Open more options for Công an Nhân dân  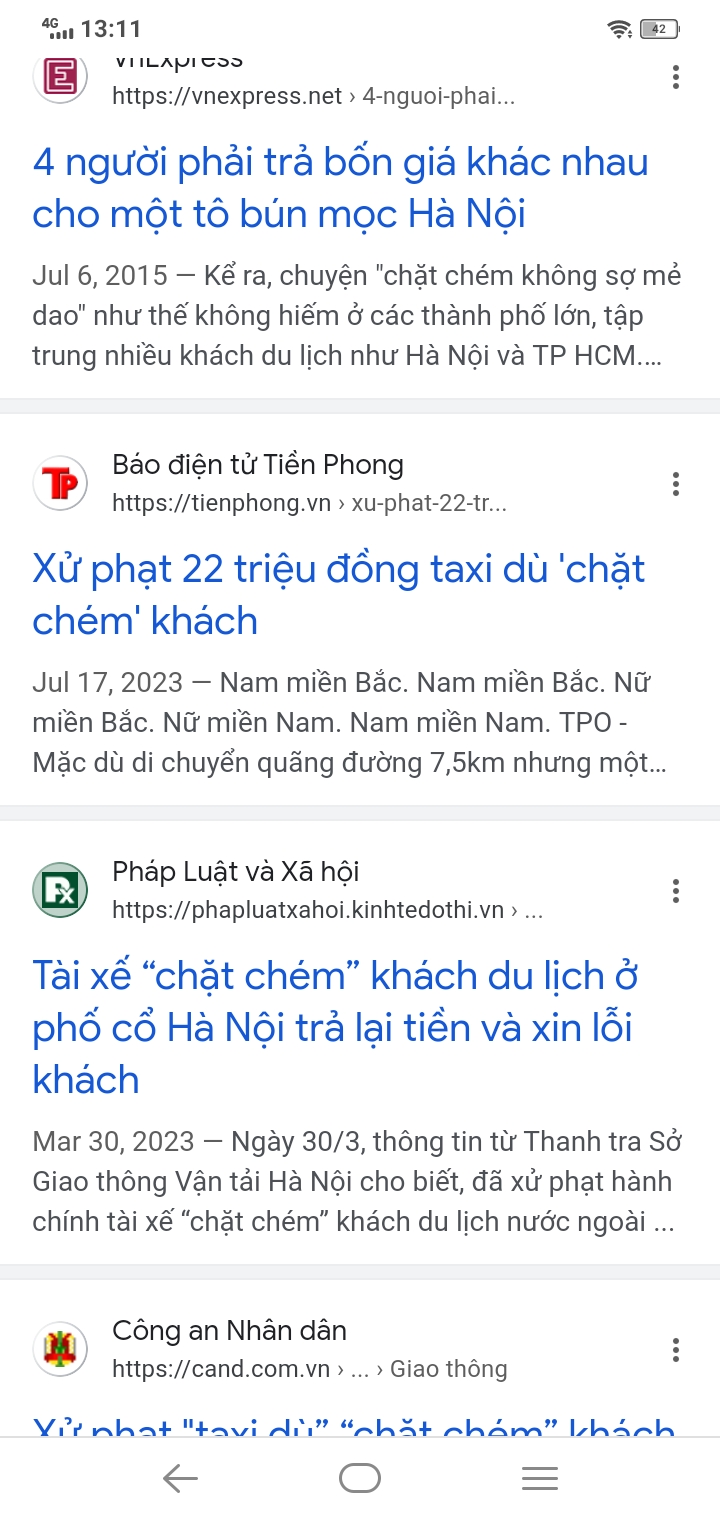coord(676,1350)
